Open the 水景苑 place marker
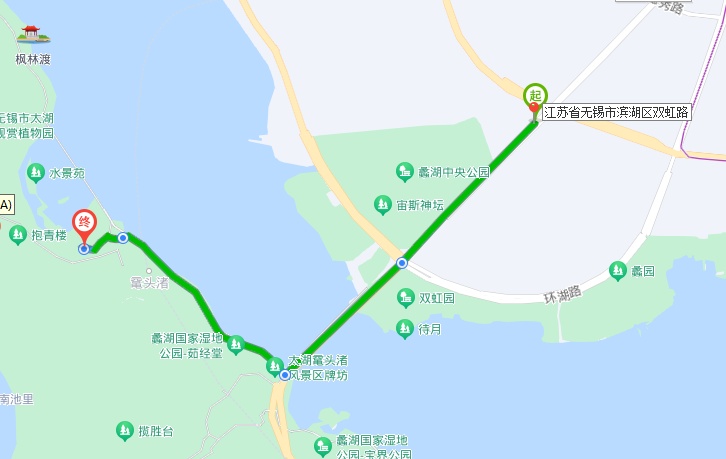Viewport: 726px width, 459px height. pos(35,173)
